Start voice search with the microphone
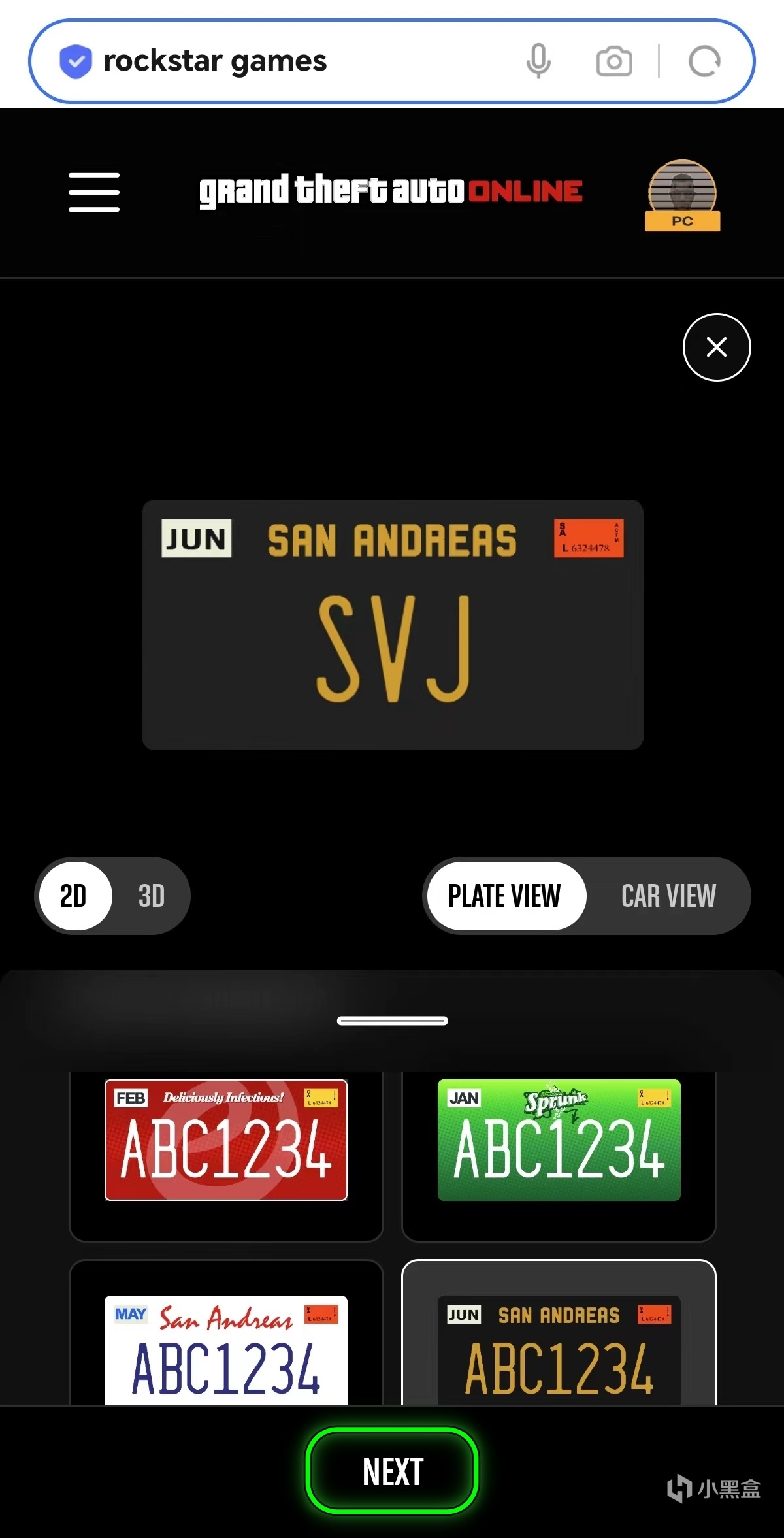Screen dimensions: 784x1538 pos(538,61)
